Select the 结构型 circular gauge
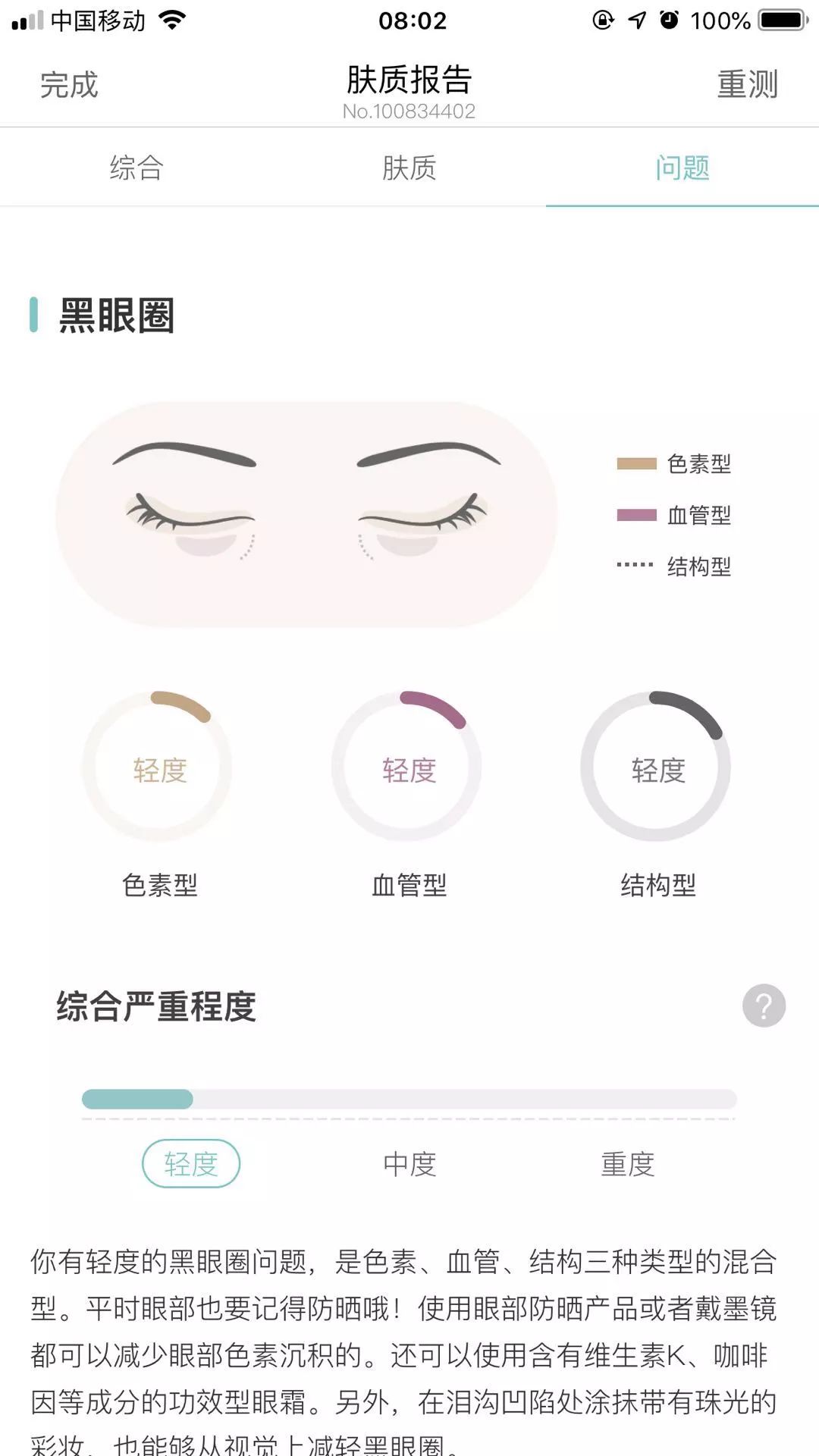The image size is (819, 1456). click(658, 768)
